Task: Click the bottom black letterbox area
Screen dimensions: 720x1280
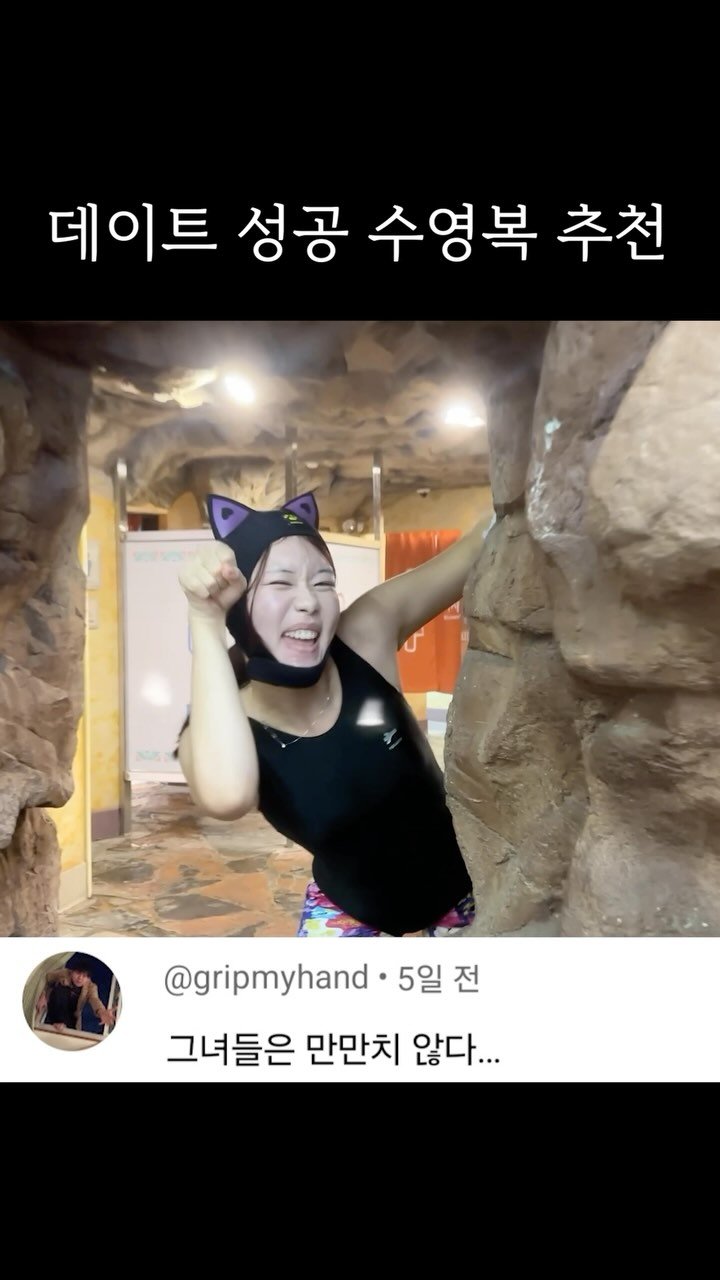Action: click(360, 1180)
